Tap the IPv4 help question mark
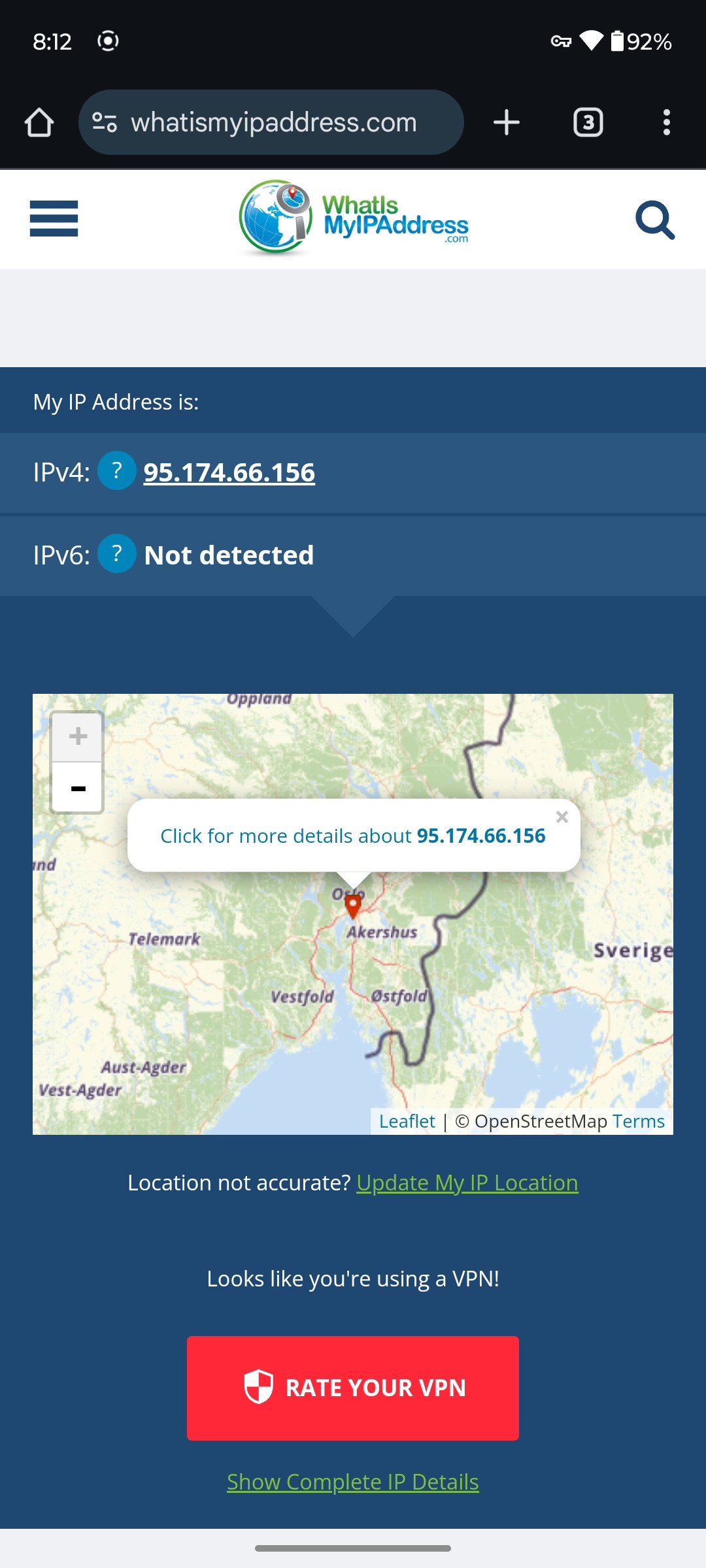This screenshot has height=1568, width=706. pos(117,470)
